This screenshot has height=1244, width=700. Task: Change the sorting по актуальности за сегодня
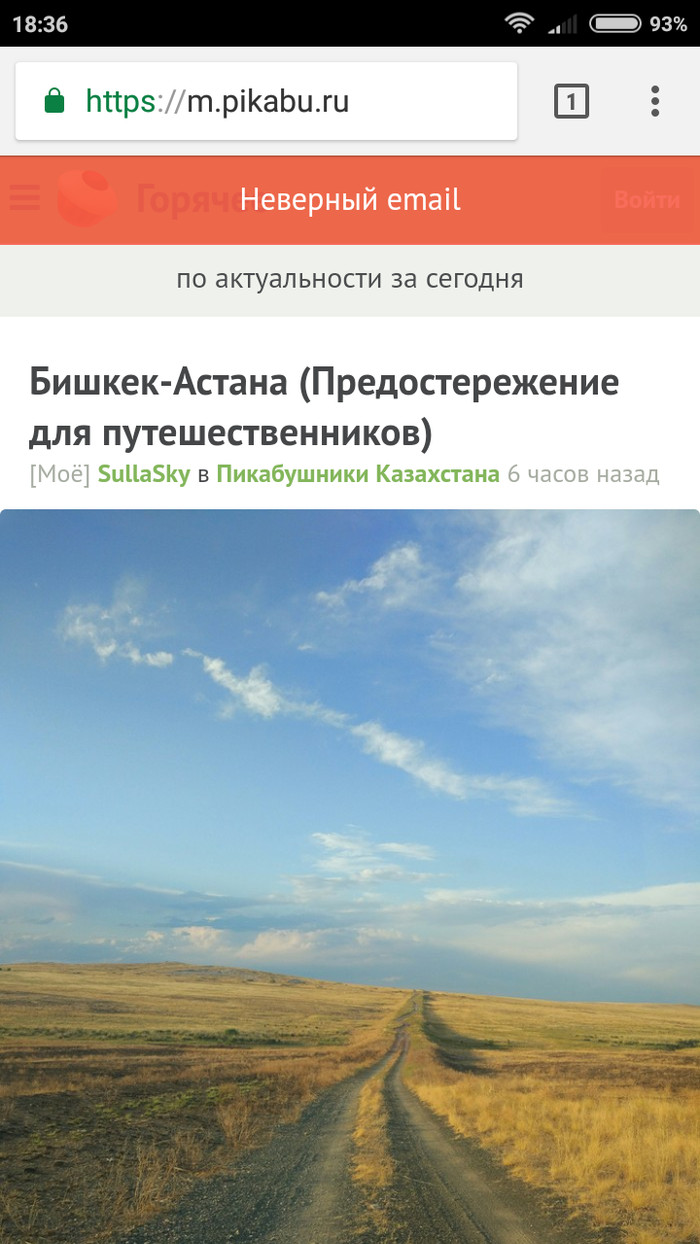tap(350, 279)
